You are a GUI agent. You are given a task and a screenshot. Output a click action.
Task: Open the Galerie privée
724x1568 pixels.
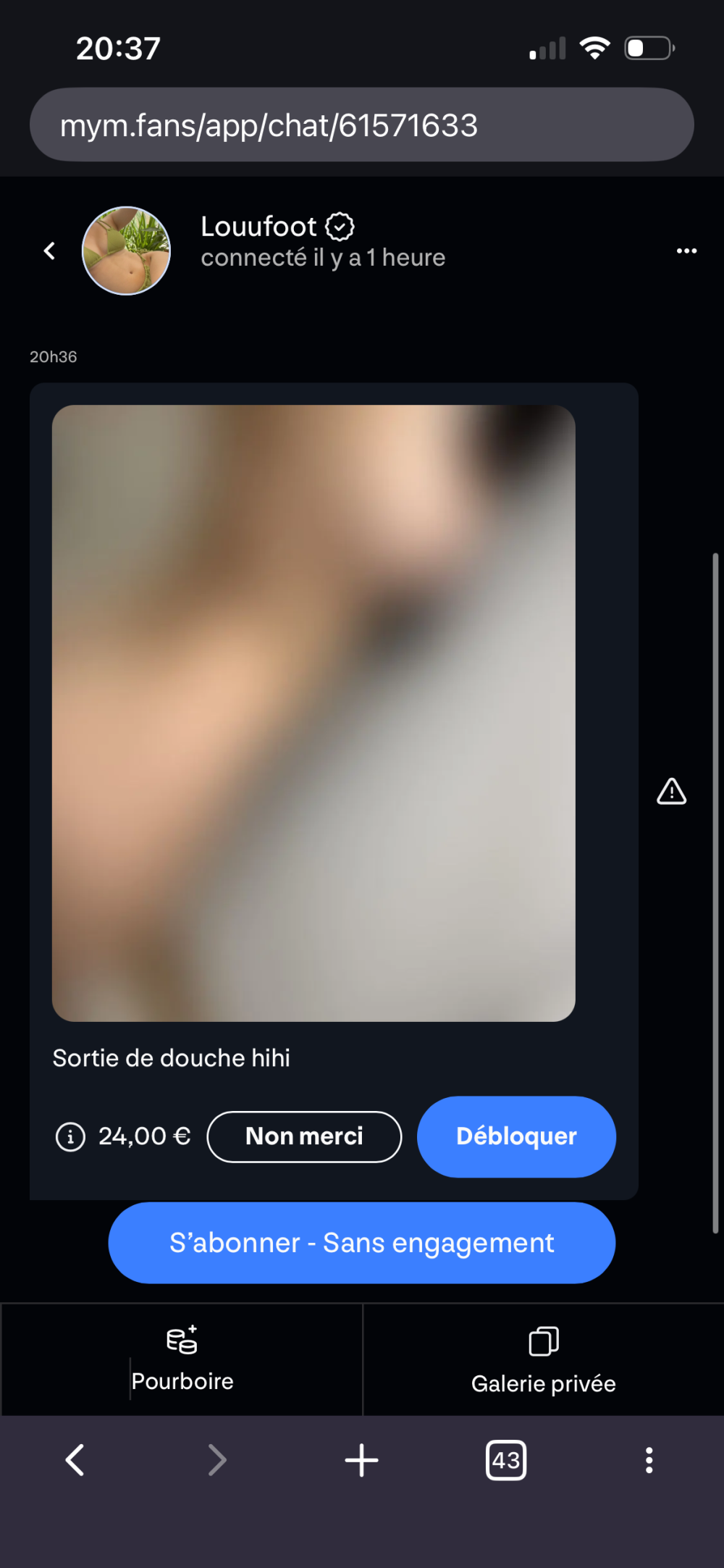point(543,1360)
